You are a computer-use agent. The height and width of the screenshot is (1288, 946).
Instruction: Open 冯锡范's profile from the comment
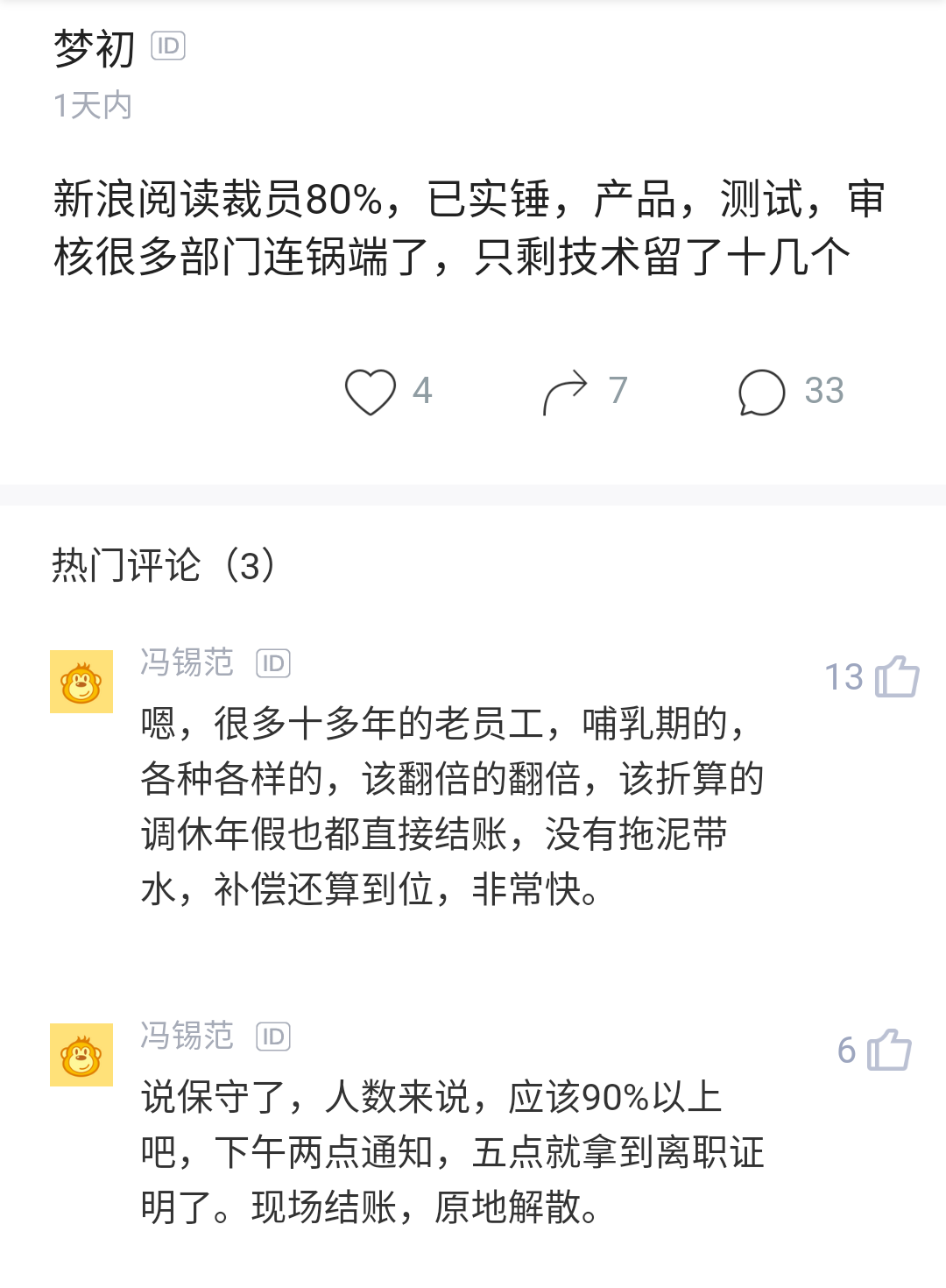[186, 663]
